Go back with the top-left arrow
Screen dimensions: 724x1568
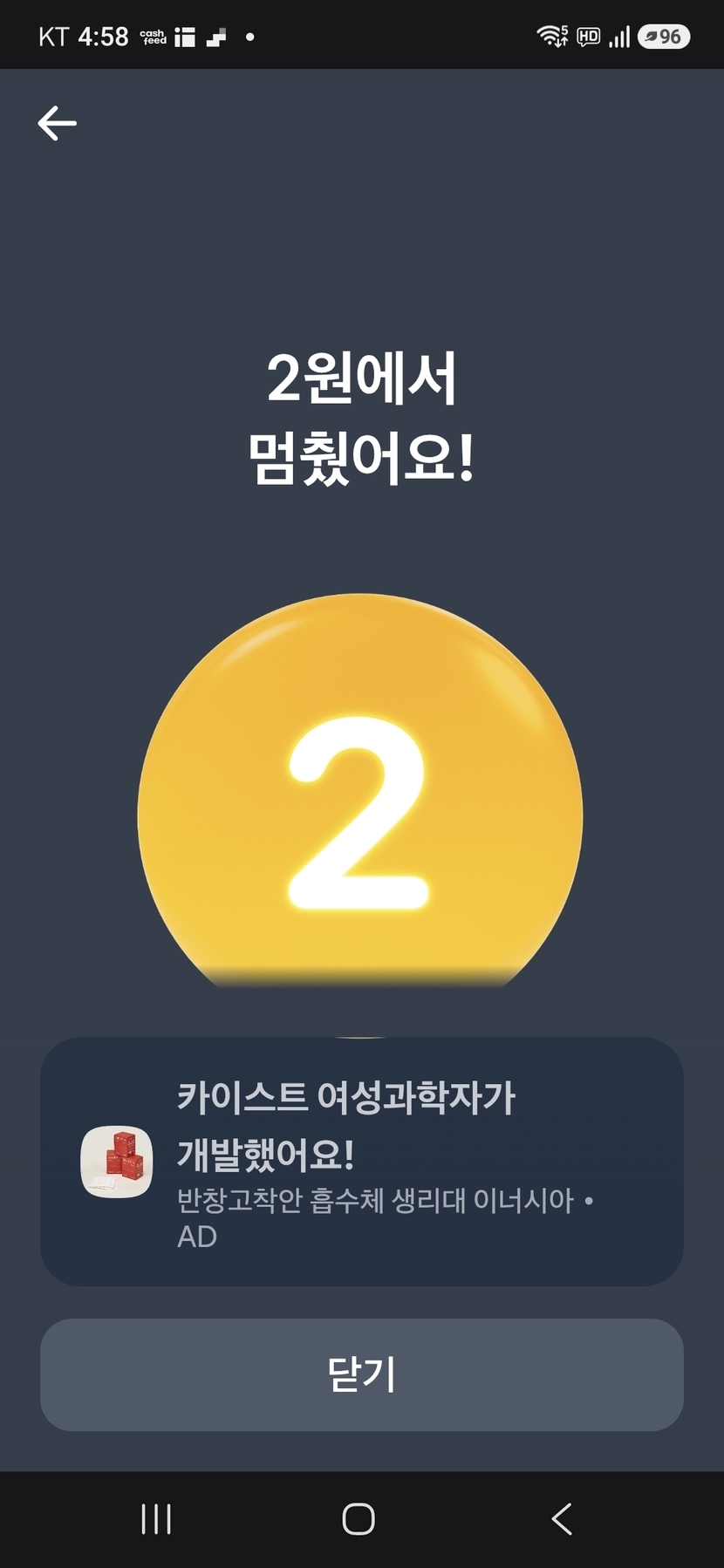[58, 123]
